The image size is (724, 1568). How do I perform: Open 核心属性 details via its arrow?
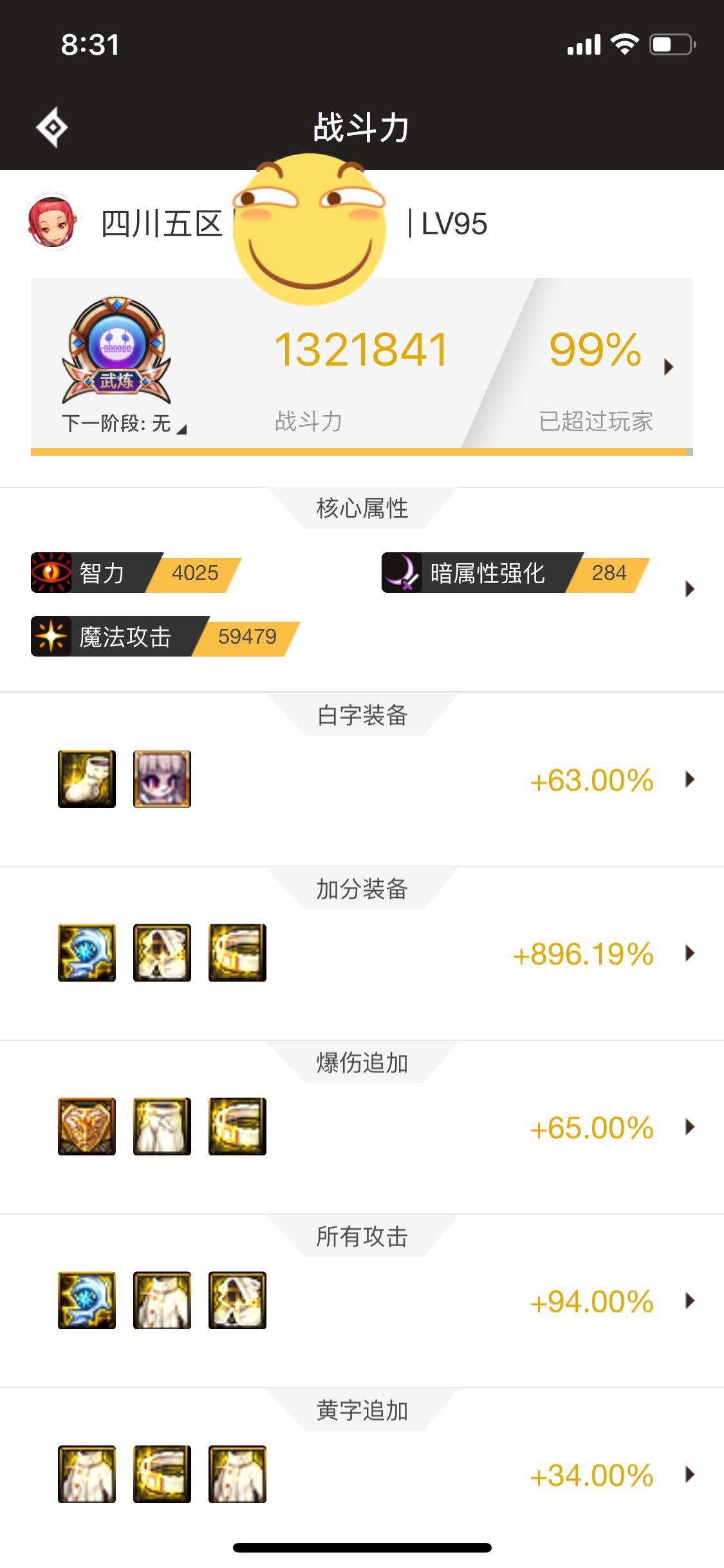pos(690,589)
